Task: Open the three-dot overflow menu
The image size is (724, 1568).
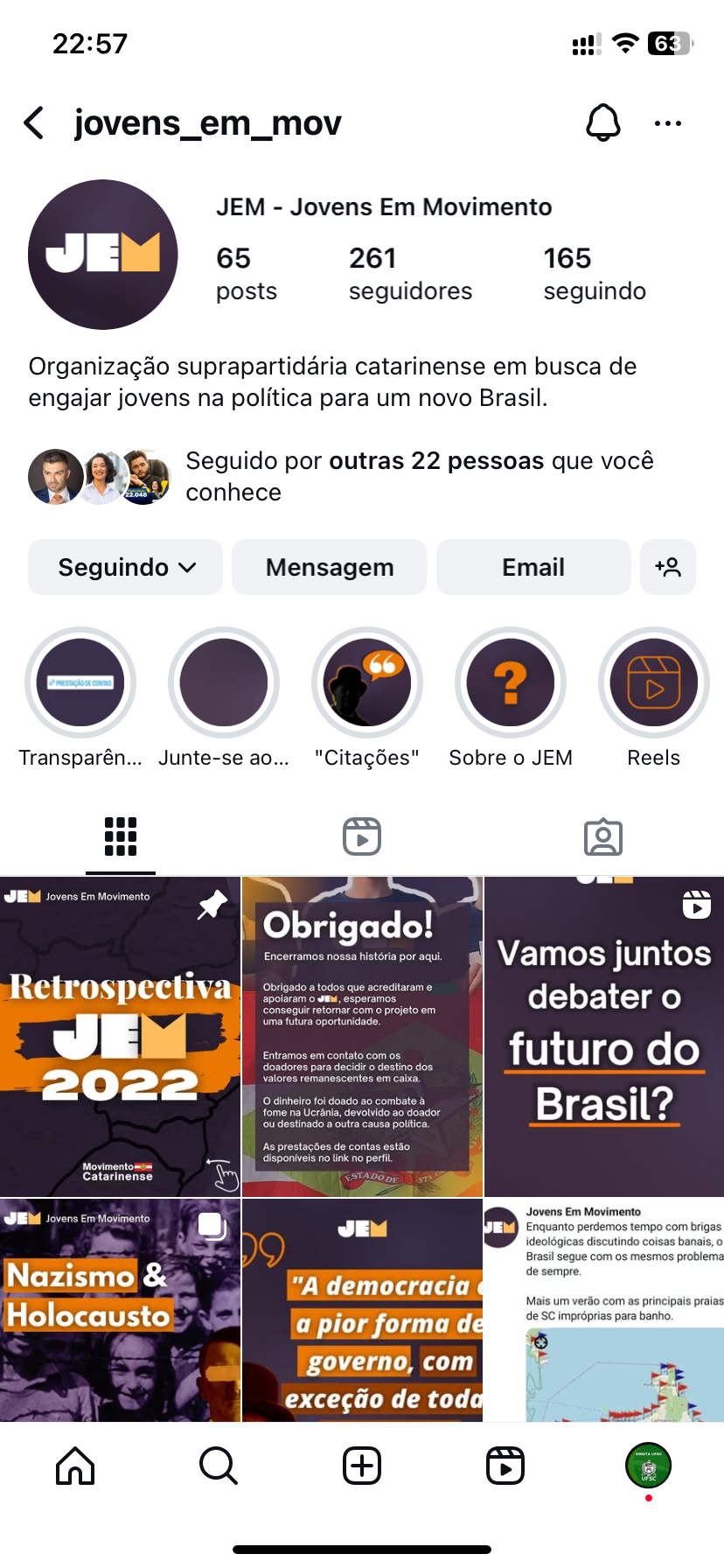Action: (x=667, y=123)
